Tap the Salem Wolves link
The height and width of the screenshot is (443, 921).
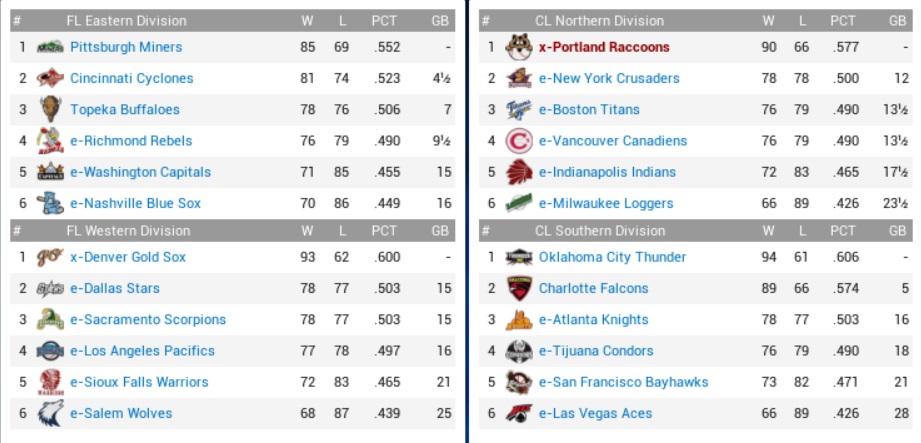[121, 413]
